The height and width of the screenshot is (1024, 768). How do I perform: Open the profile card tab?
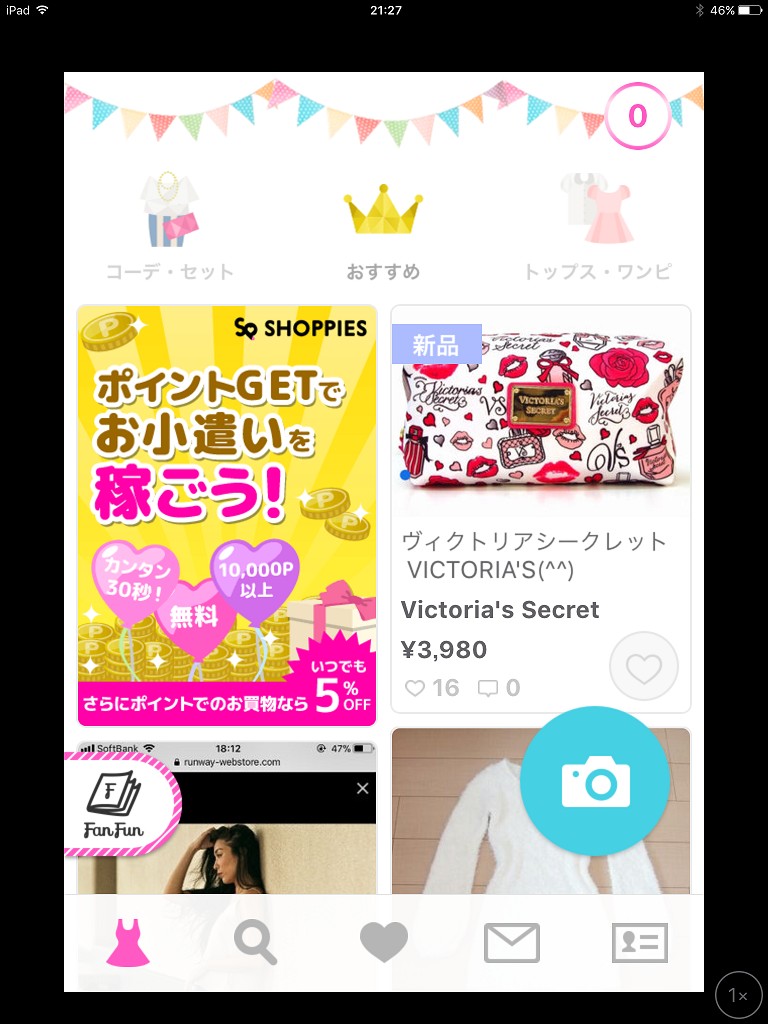pos(639,943)
